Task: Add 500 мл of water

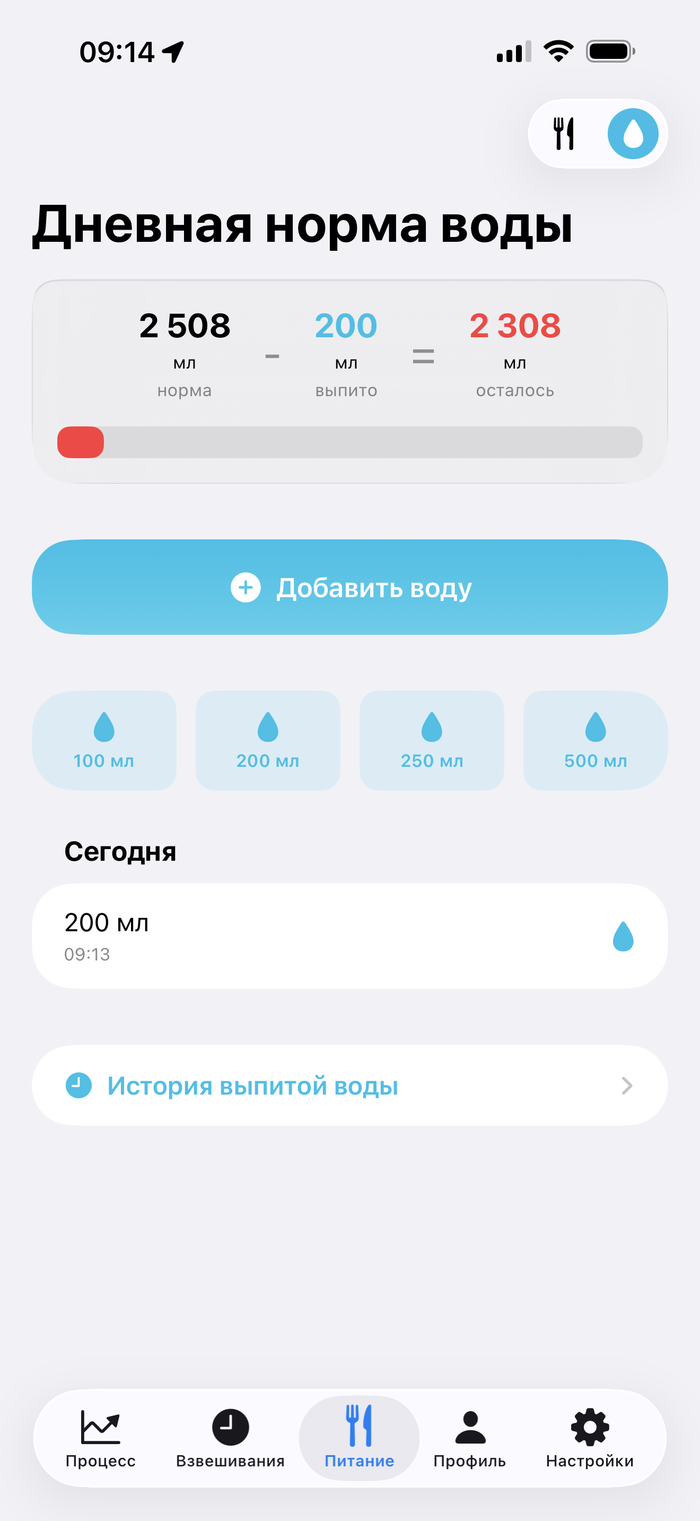Action: 596,740
